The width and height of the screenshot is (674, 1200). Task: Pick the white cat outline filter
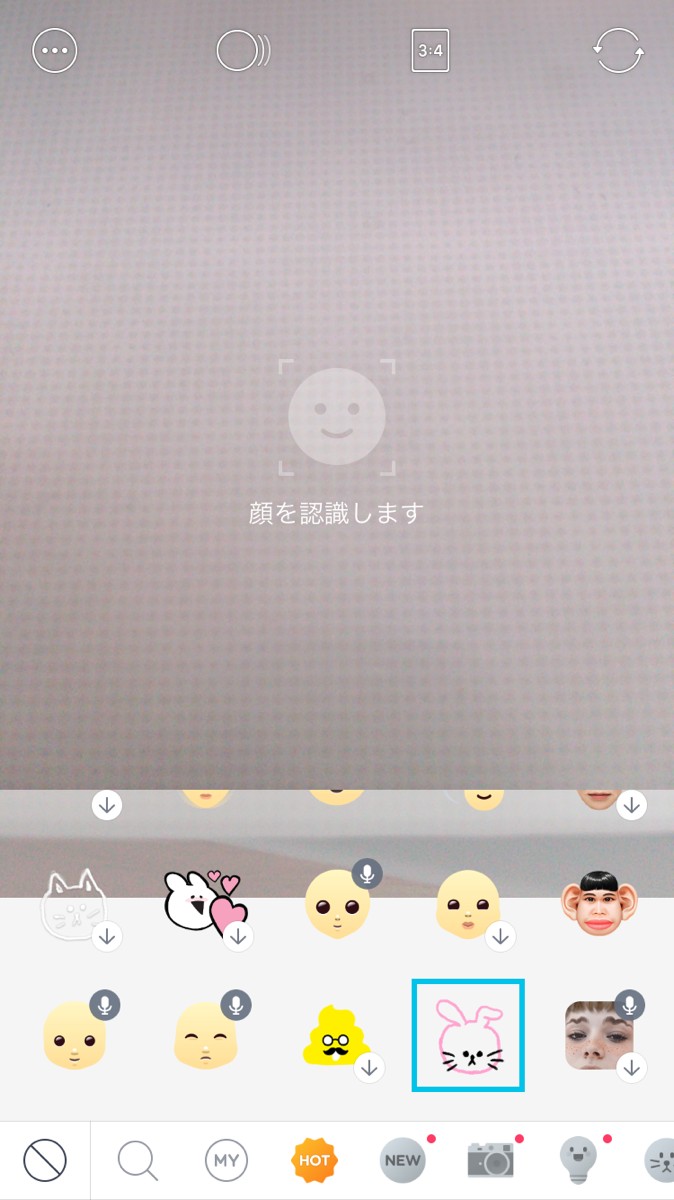click(72, 904)
